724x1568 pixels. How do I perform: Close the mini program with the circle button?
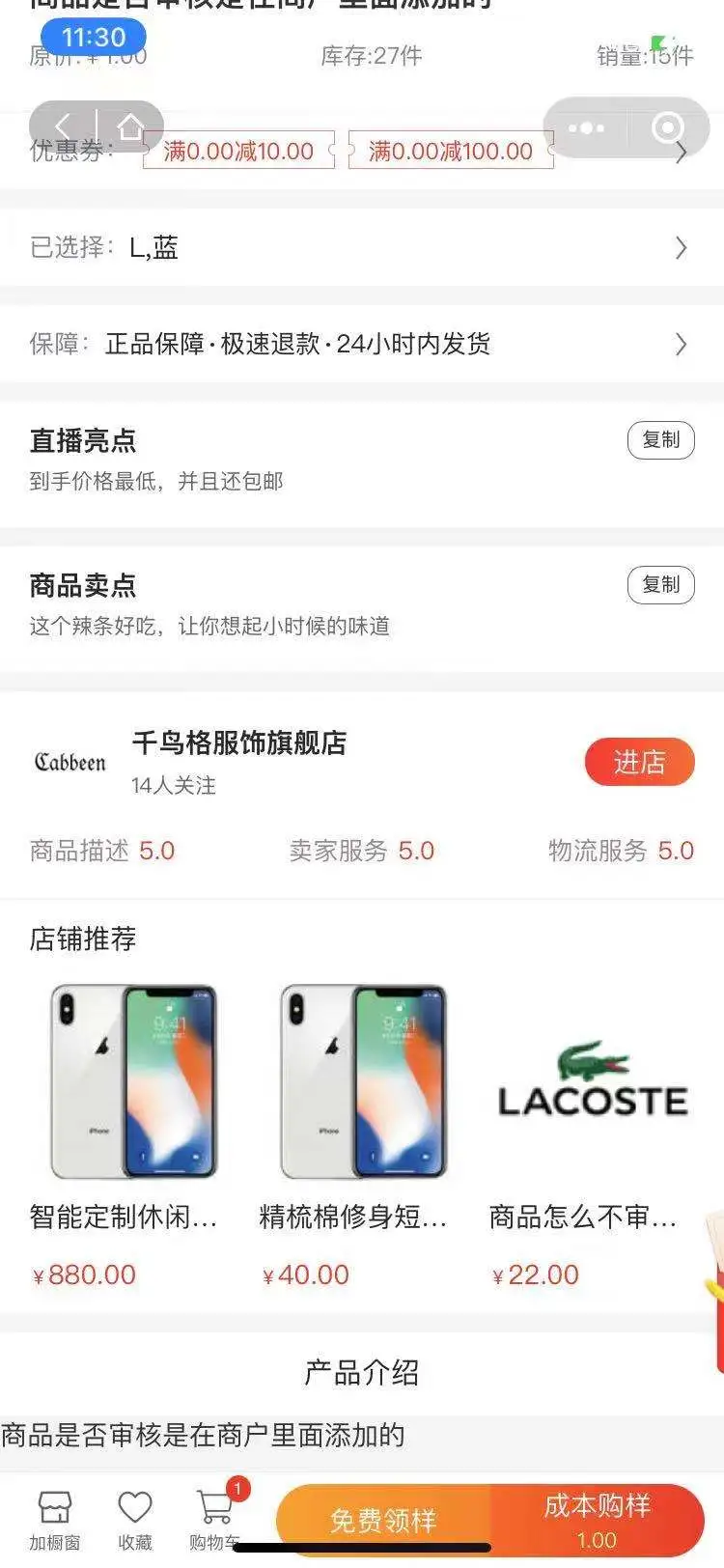668,127
